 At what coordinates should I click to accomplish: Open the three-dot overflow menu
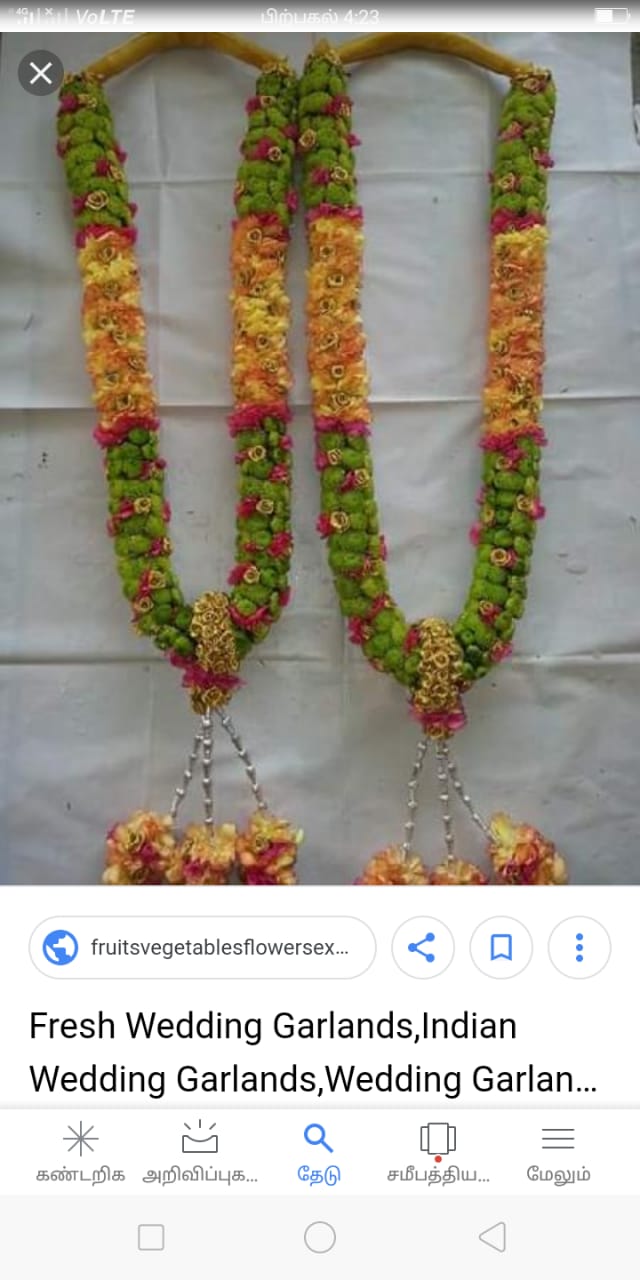[x=579, y=947]
